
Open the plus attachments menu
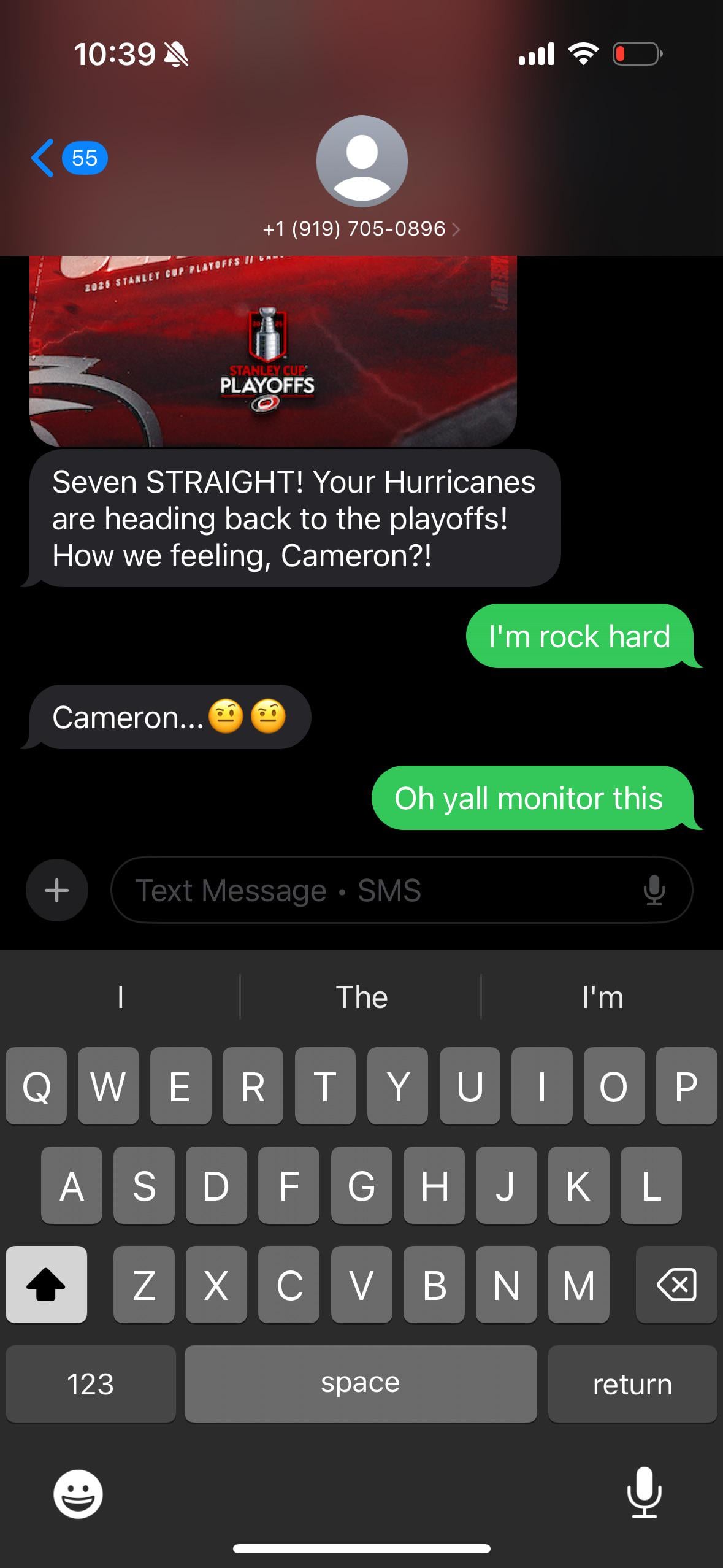tap(57, 890)
